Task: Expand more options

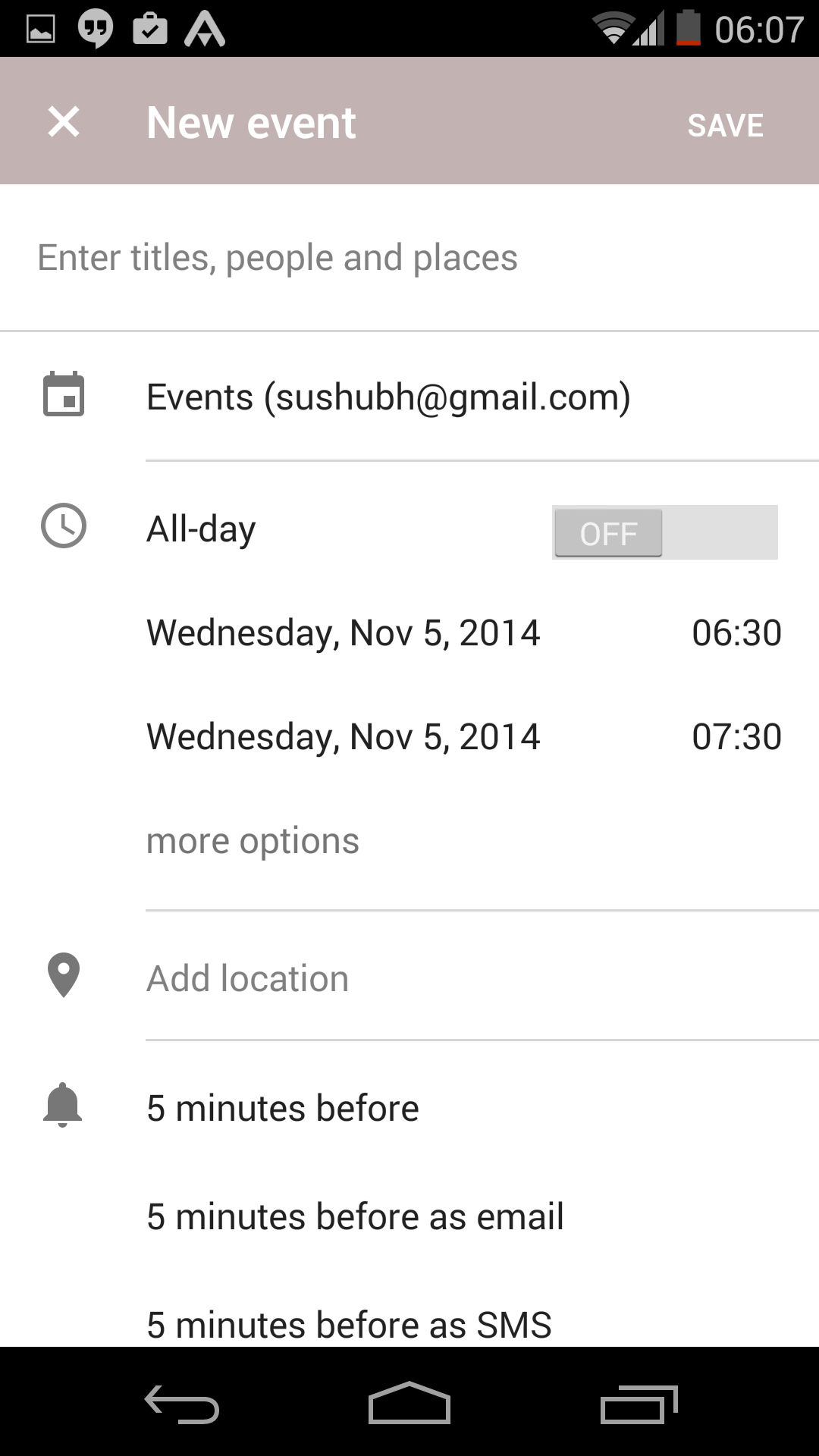Action: (253, 841)
